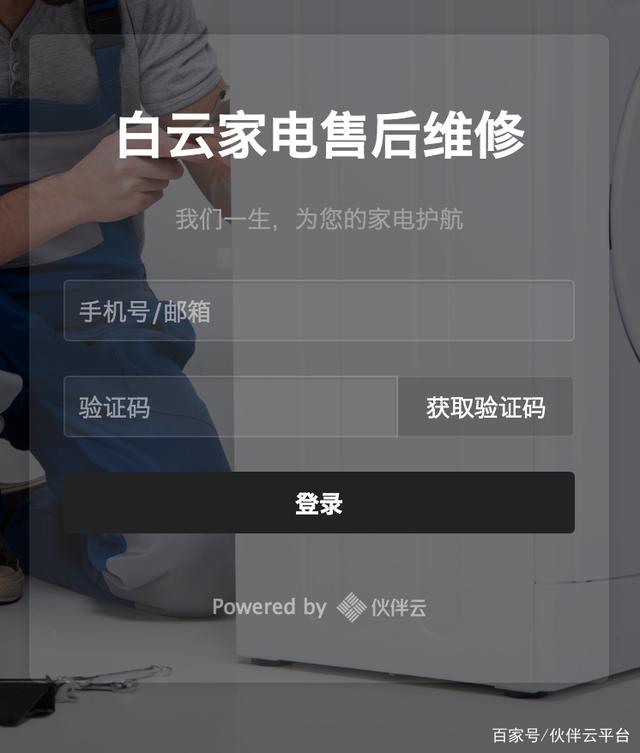Log in with the 登录 button
This screenshot has height=753, width=640.
318,503
